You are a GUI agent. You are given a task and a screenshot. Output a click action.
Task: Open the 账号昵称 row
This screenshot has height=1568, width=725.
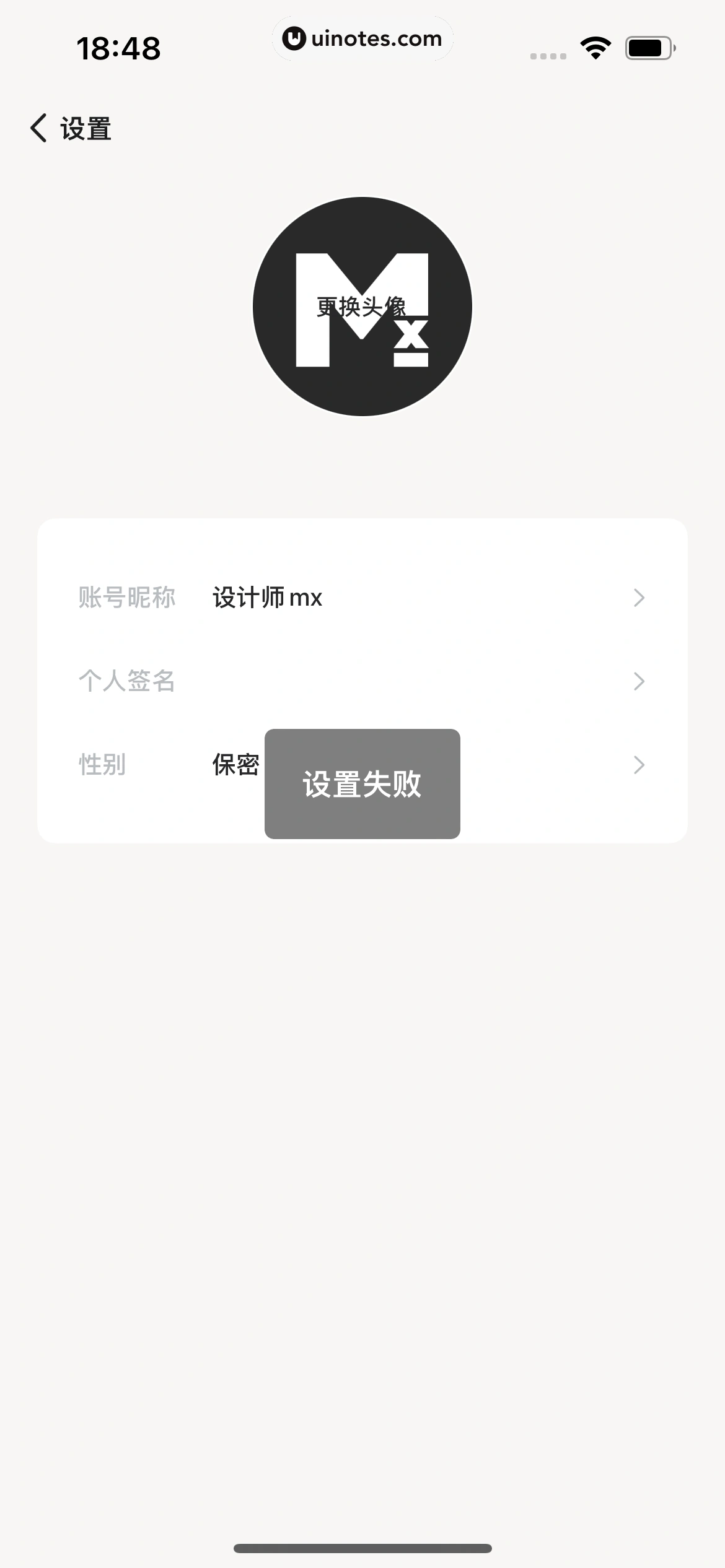click(362, 598)
